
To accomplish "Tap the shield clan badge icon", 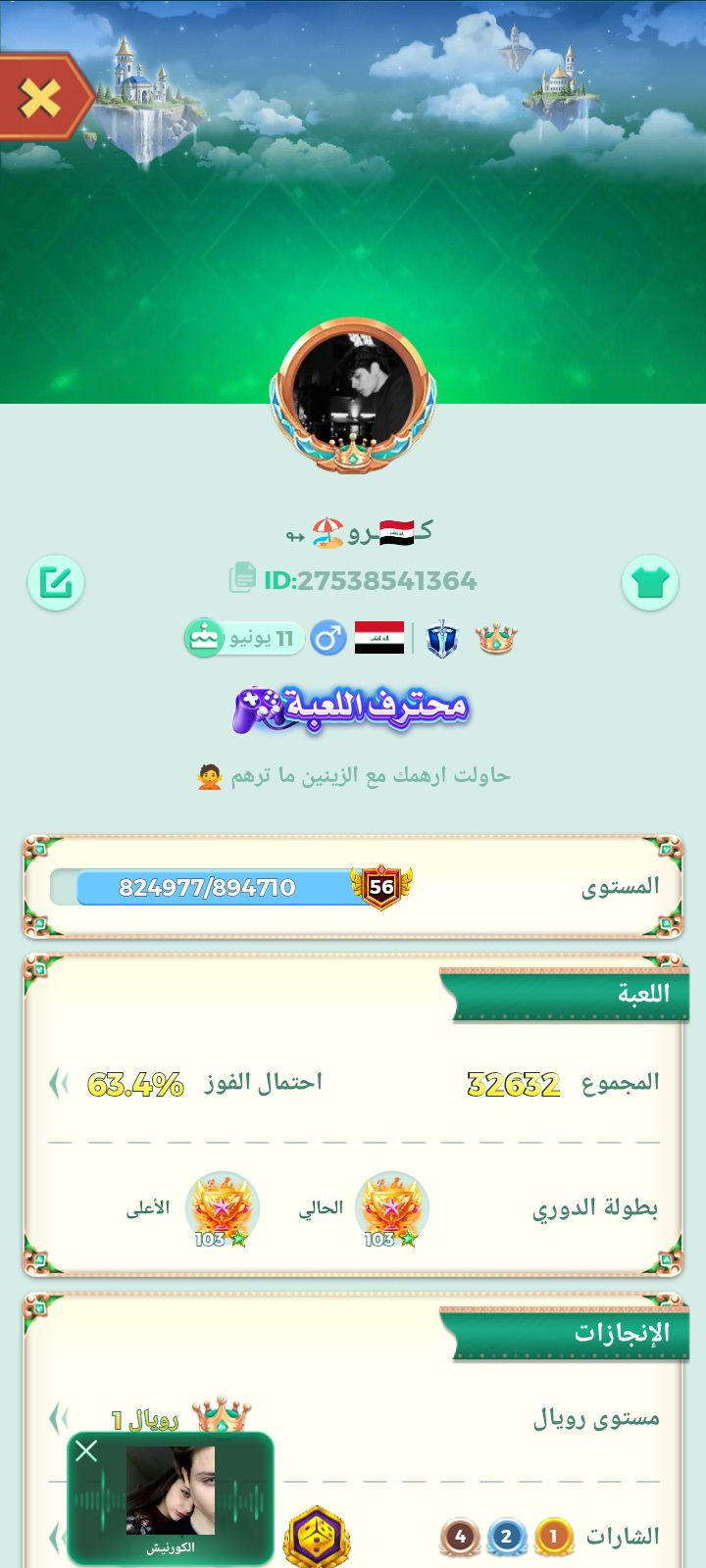I will (442, 639).
